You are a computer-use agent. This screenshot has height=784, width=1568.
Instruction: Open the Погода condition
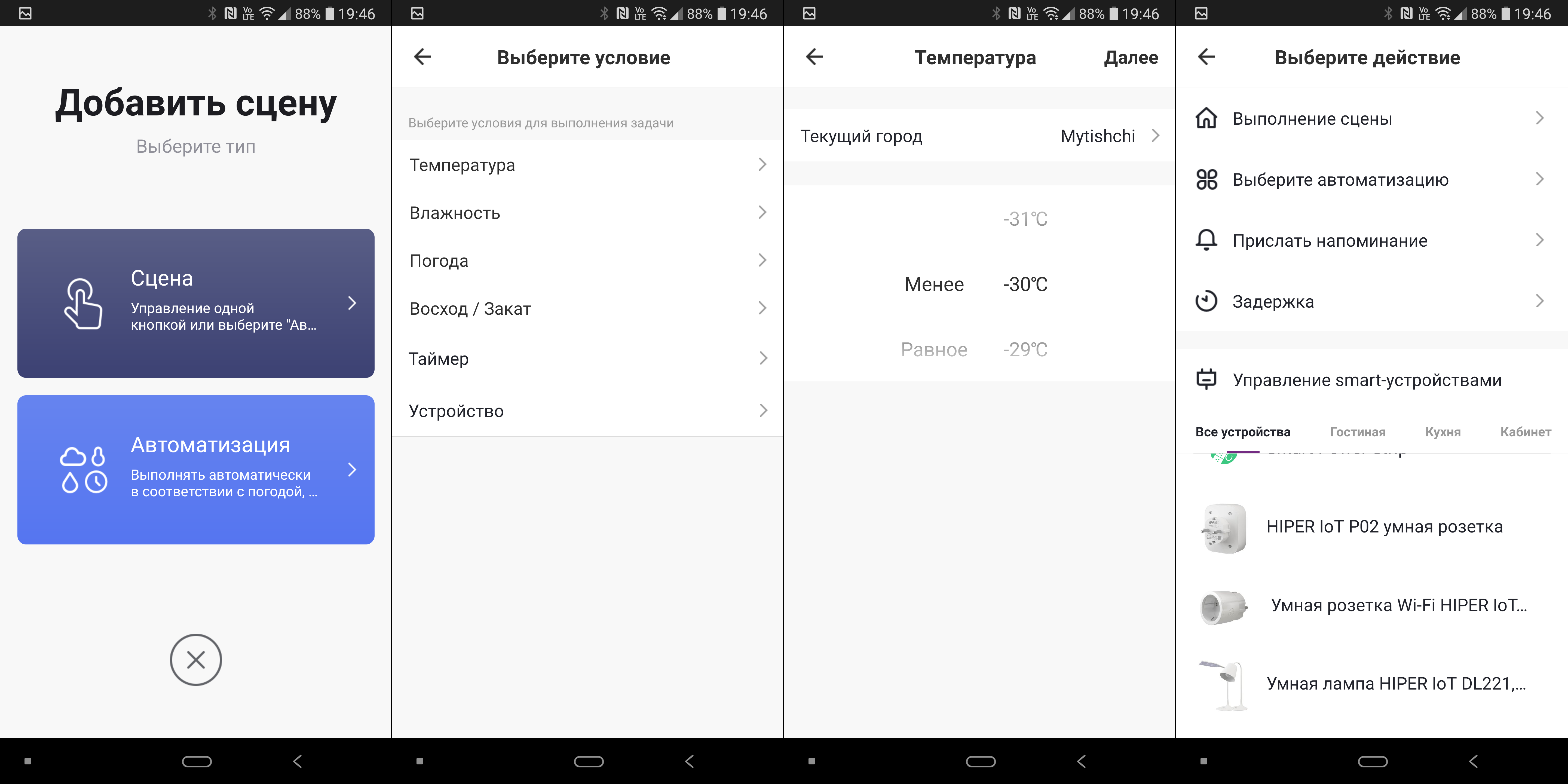click(587, 261)
